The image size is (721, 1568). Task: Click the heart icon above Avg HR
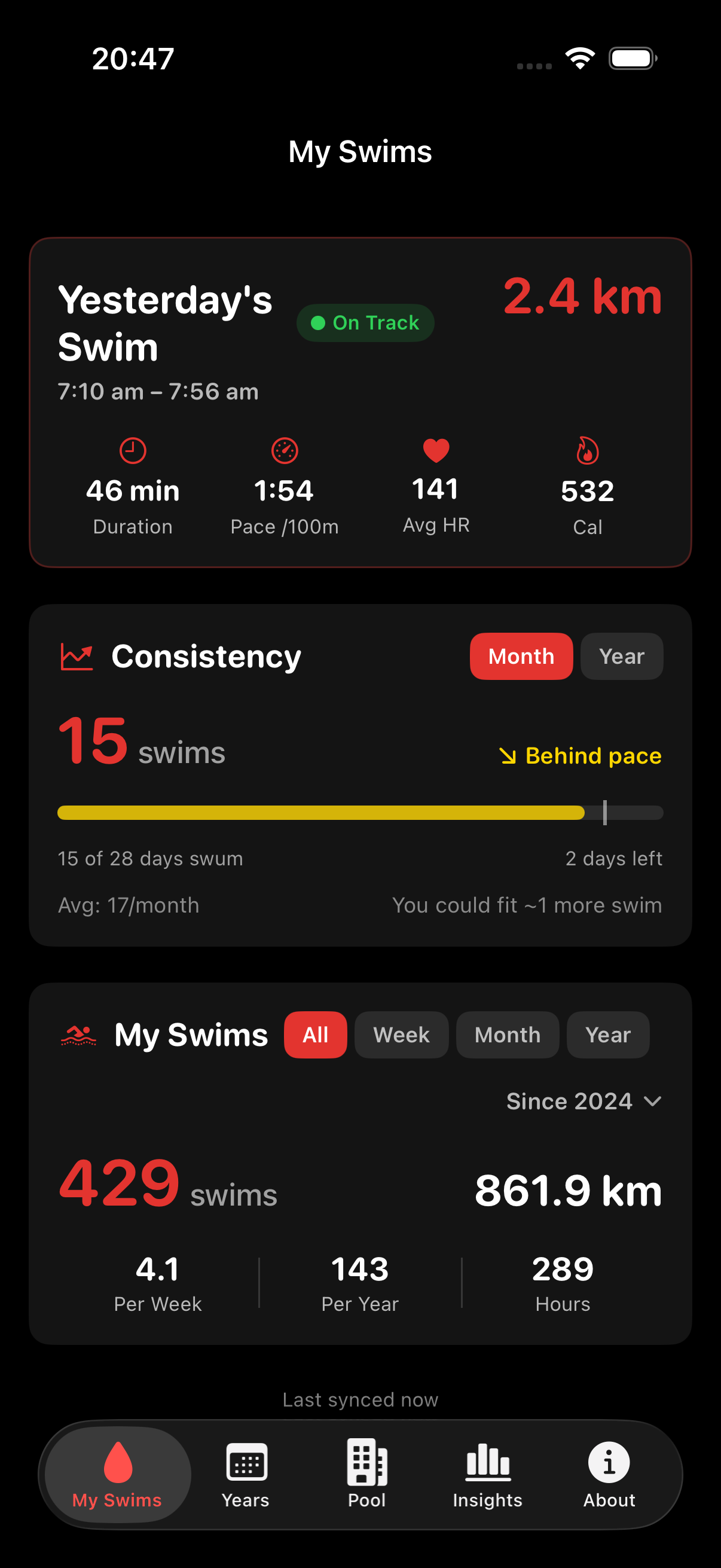click(x=435, y=449)
